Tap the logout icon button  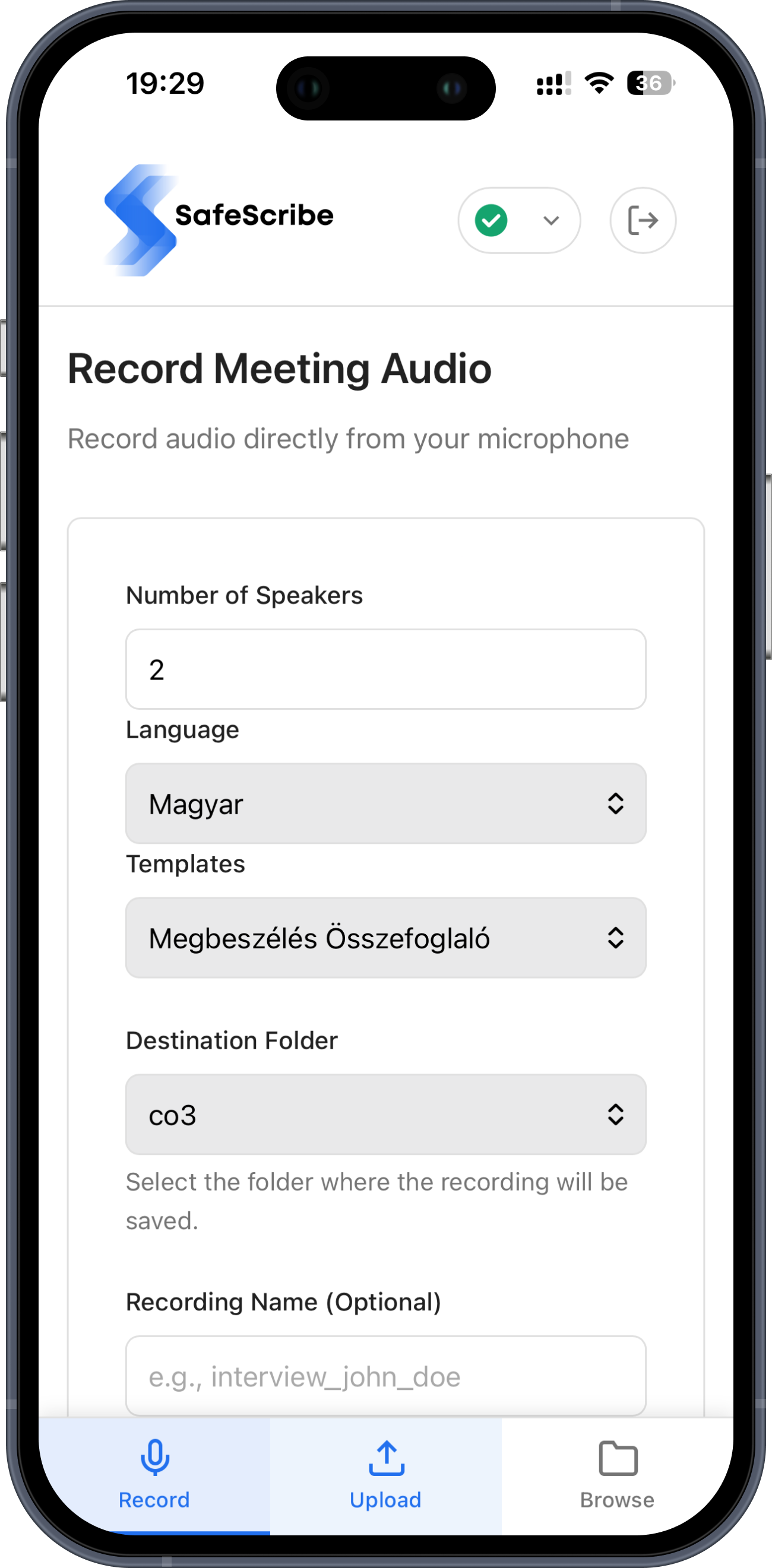643,220
